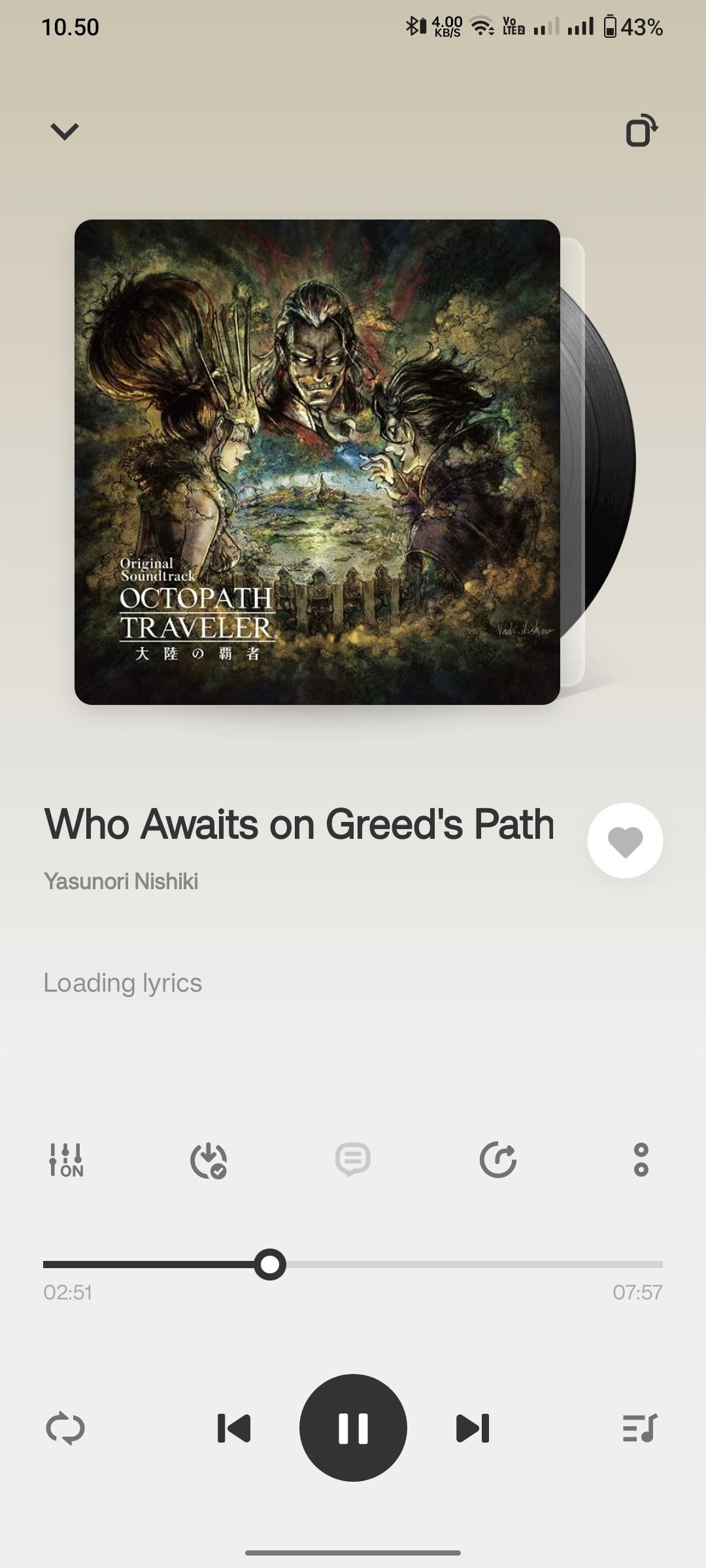The height and width of the screenshot is (1568, 706).
Task: Open the play queue
Action: coord(640,1428)
